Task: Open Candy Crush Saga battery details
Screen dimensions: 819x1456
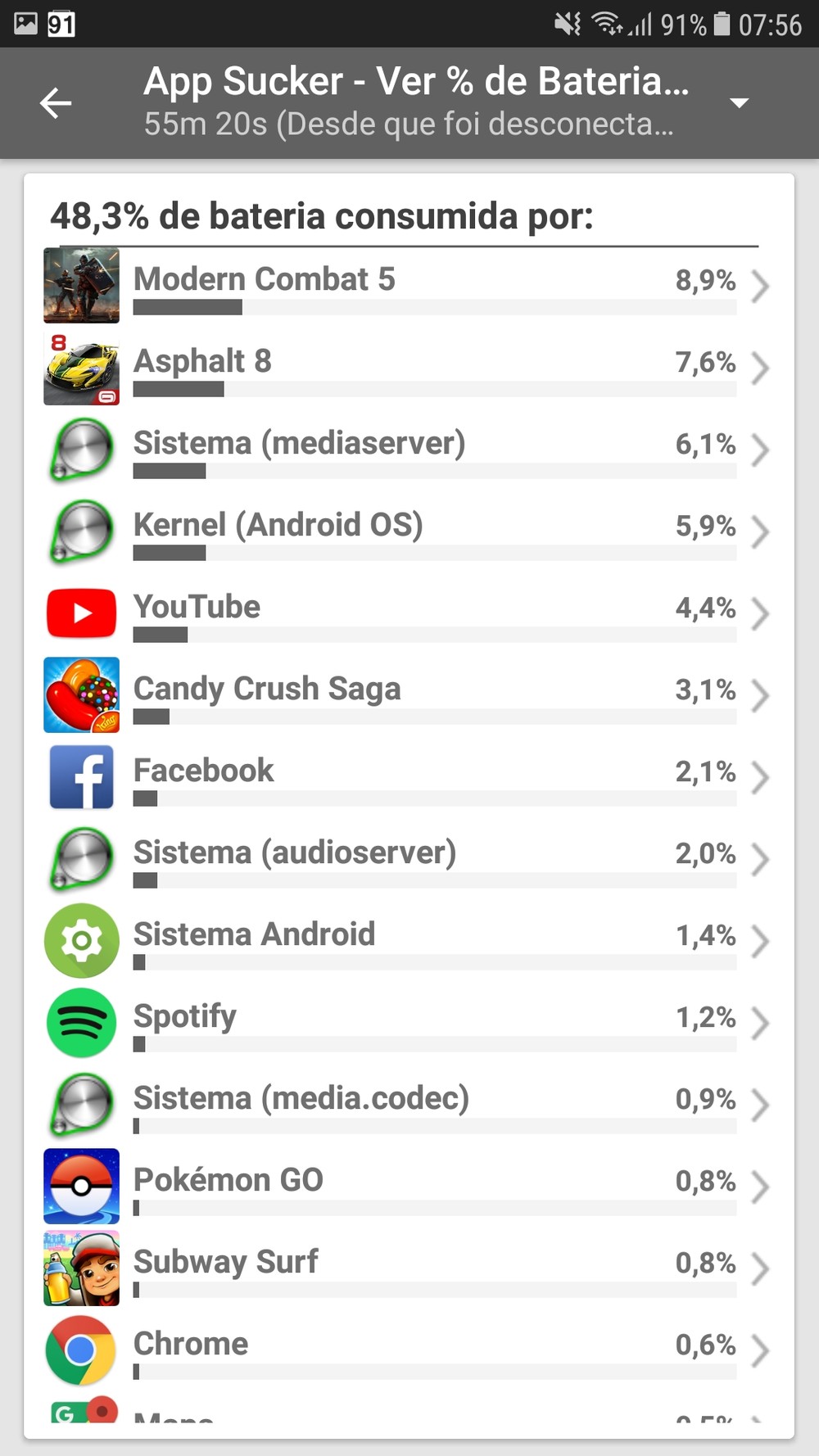Action: point(408,695)
